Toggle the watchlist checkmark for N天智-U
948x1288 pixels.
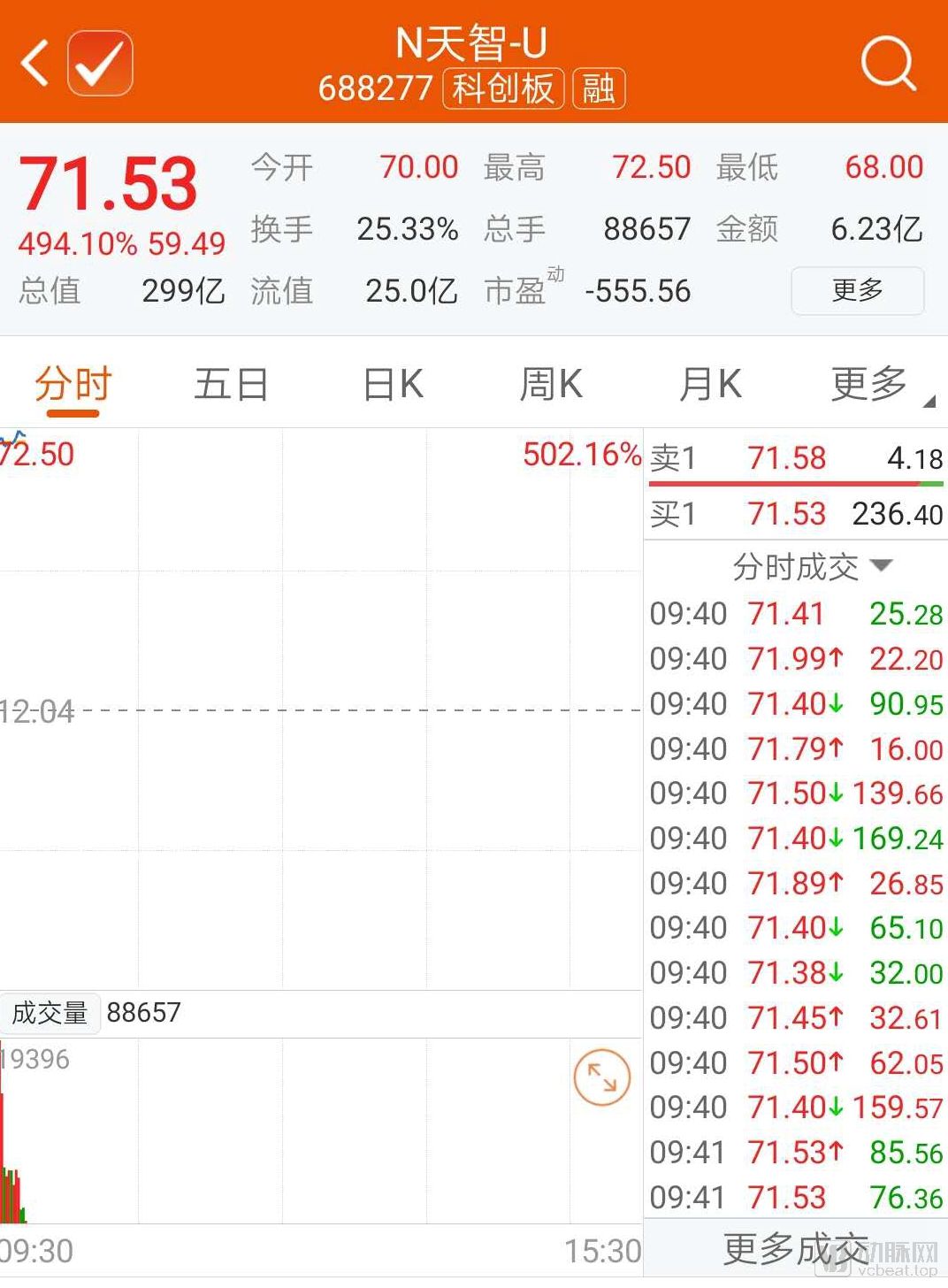point(100,64)
